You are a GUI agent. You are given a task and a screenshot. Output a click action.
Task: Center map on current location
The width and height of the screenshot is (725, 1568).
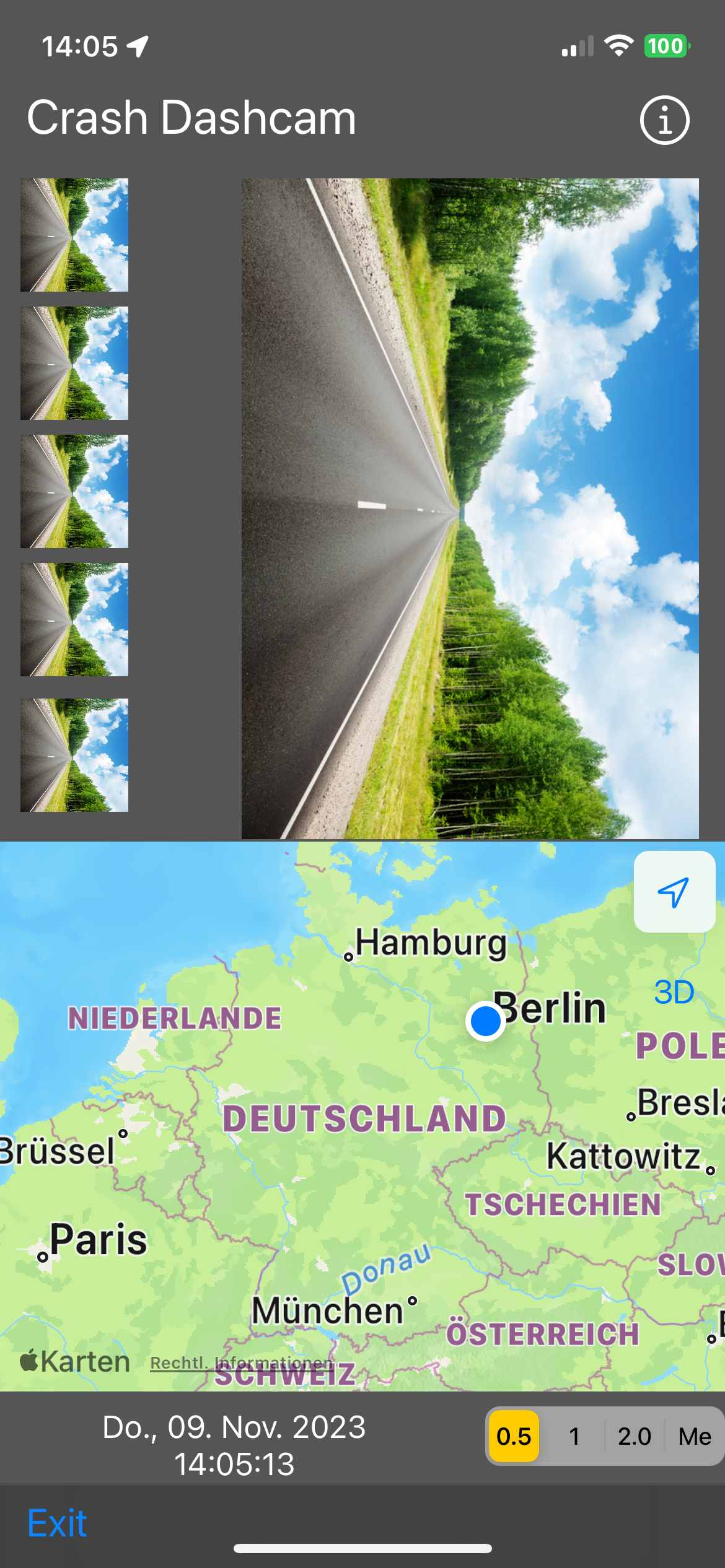pyautogui.click(x=674, y=892)
